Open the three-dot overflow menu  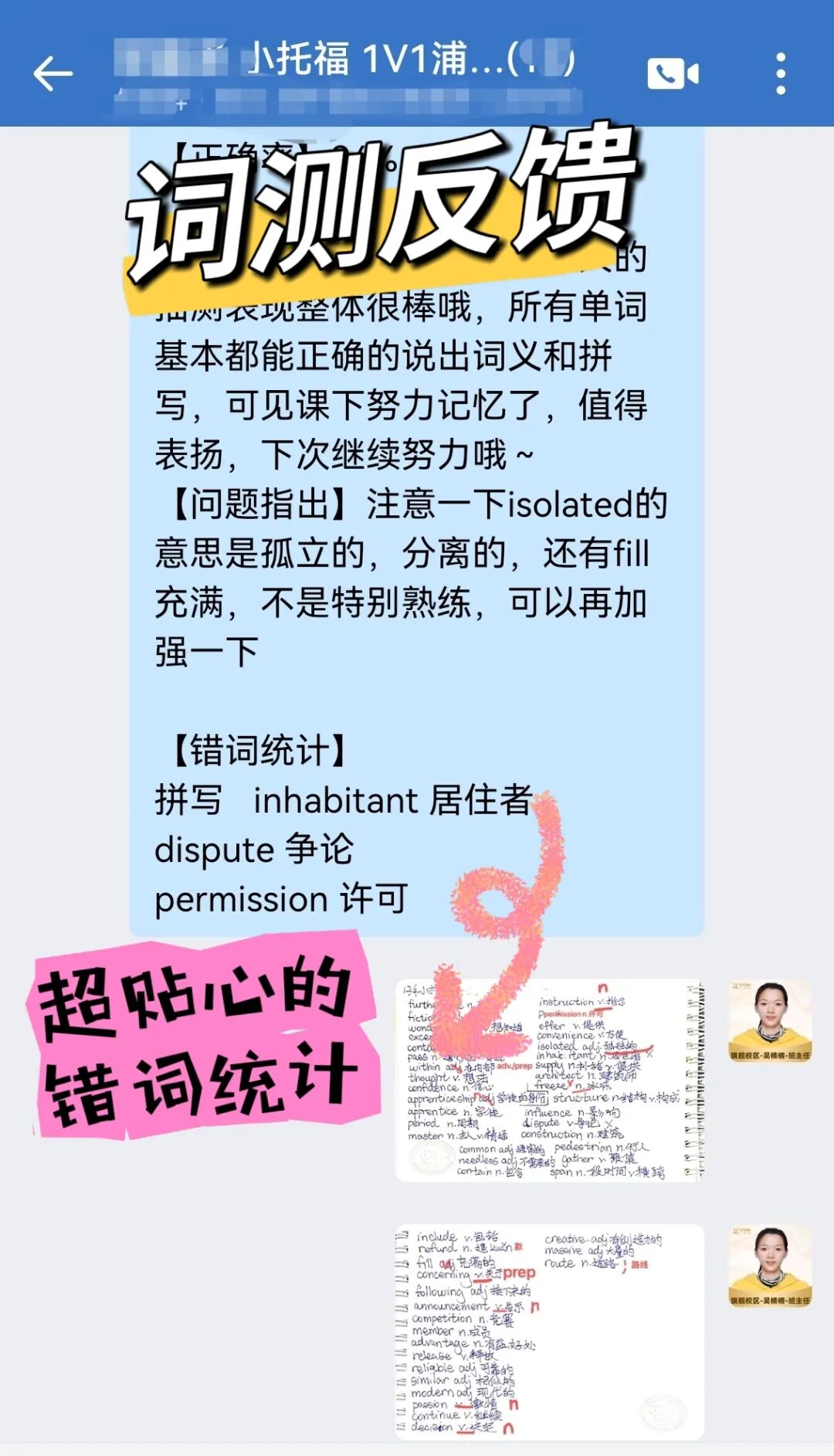coord(781,74)
